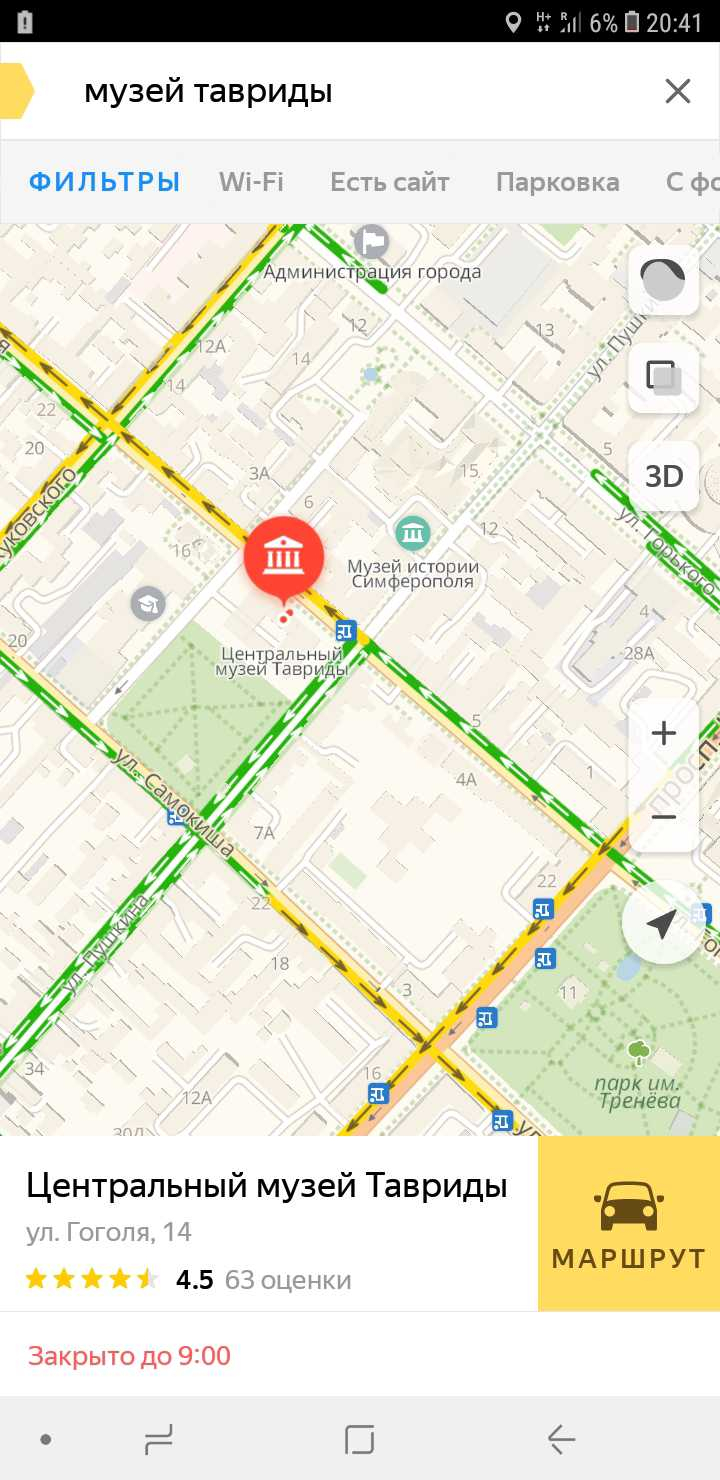Open the map layers button
The height and width of the screenshot is (1480, 720).
[x=663, y=378]
